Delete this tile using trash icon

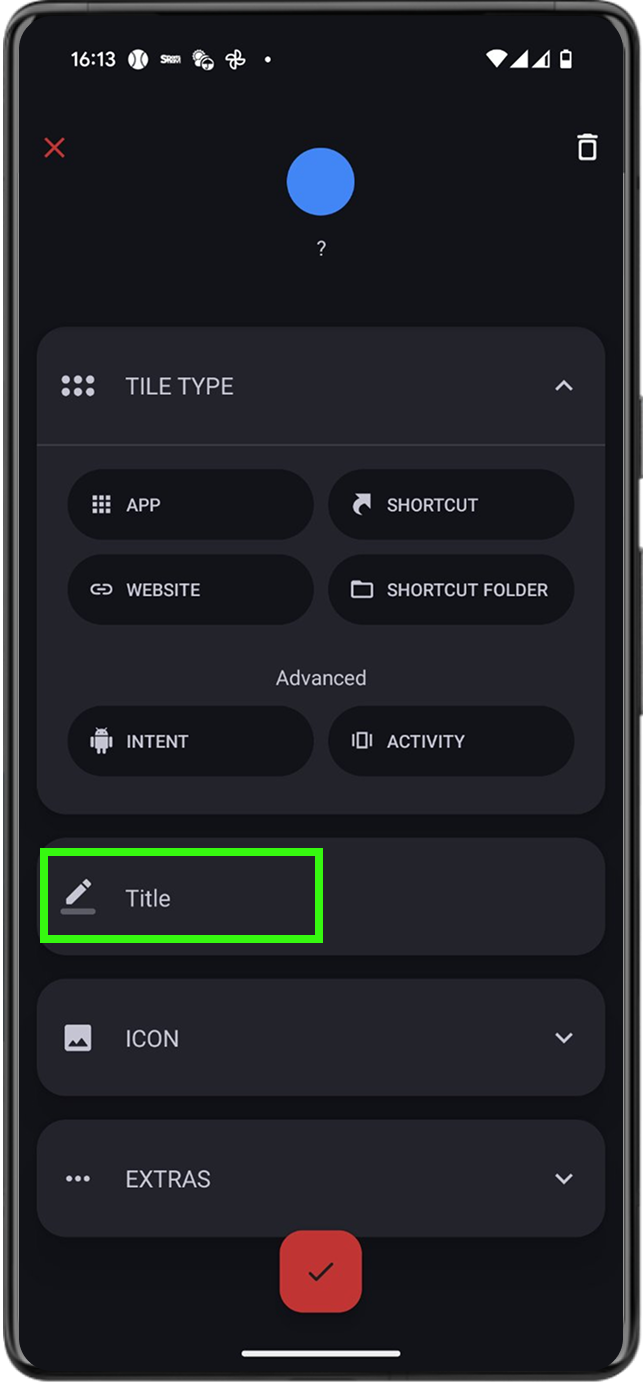(x=587, y=148)
